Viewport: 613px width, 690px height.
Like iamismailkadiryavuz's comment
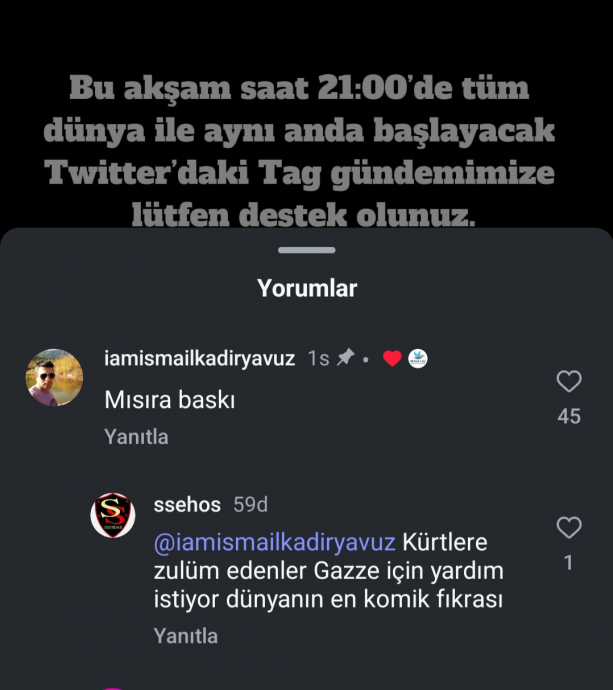click(x=569, y=381)
